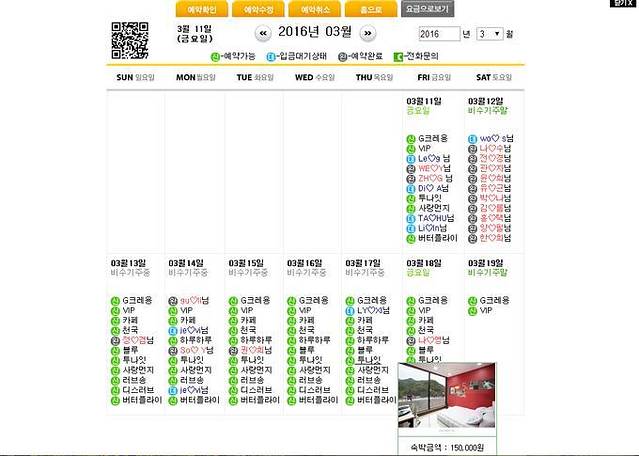Select the 예약취소 cancel reservation button
Image resolution: width=639 pixels, height=456 pixels.
315,9
